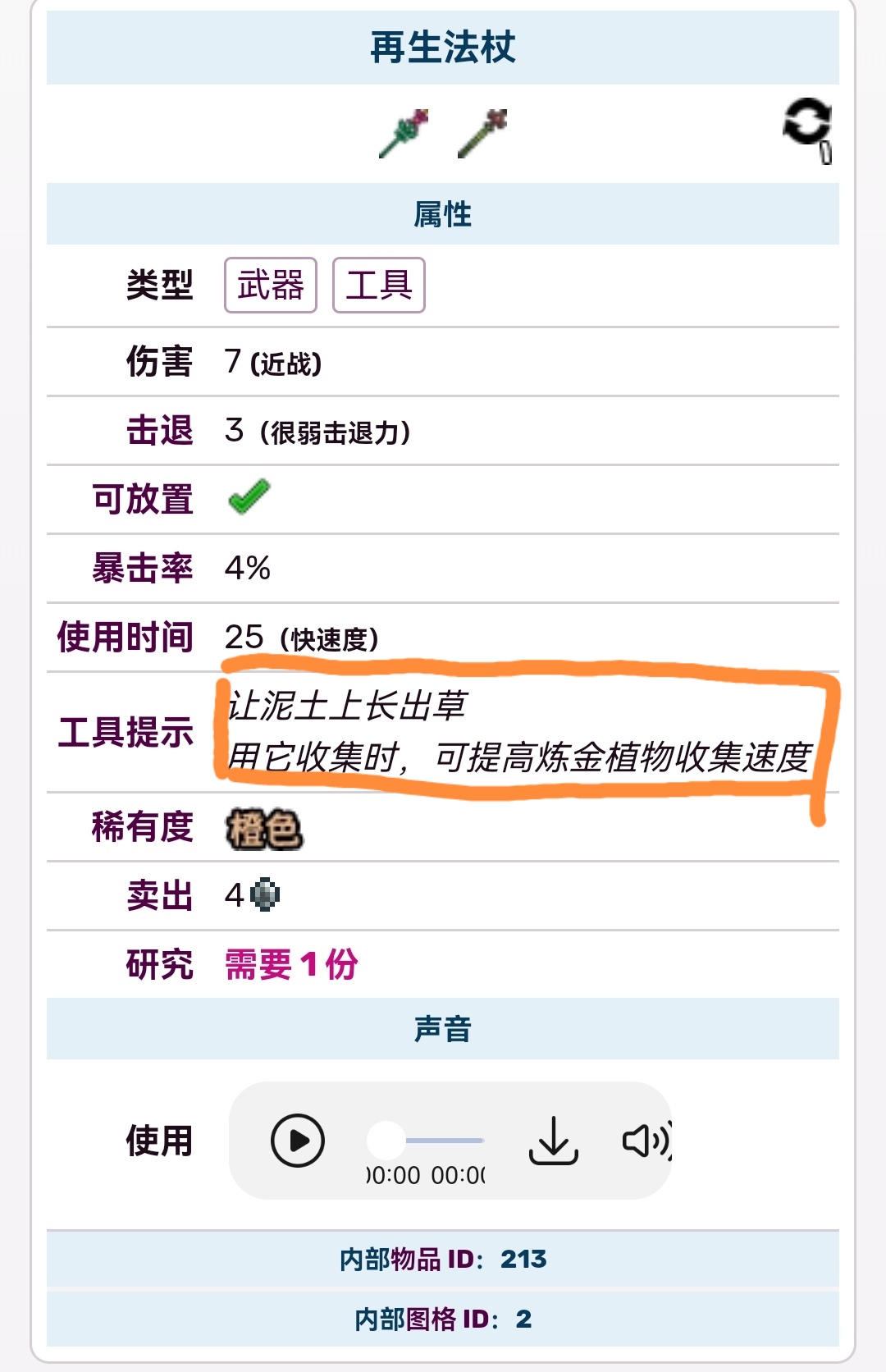Open the 使用时间 link

coord(125,638)
